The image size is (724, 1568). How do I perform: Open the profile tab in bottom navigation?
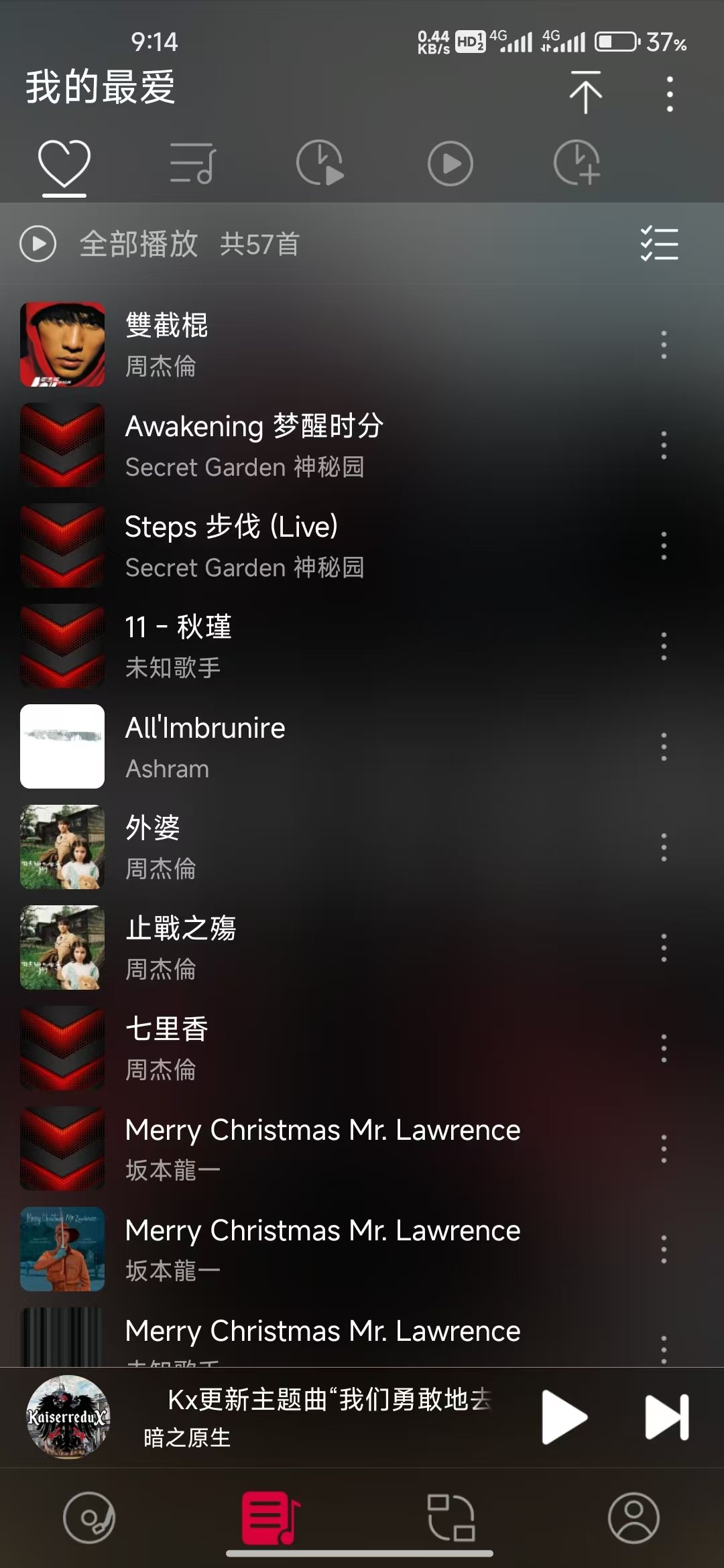tap(633, 1517)
